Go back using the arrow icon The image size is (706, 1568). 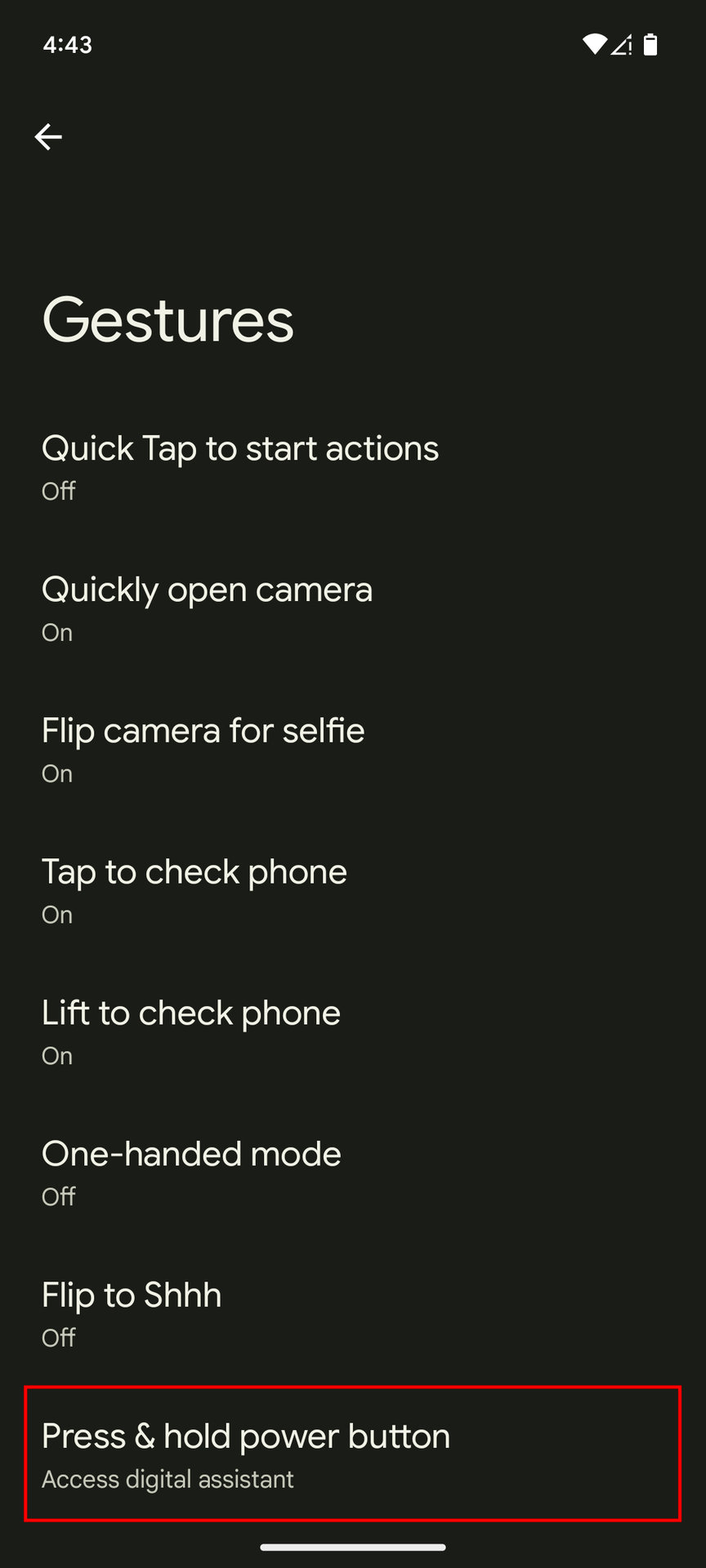(48, 136)
